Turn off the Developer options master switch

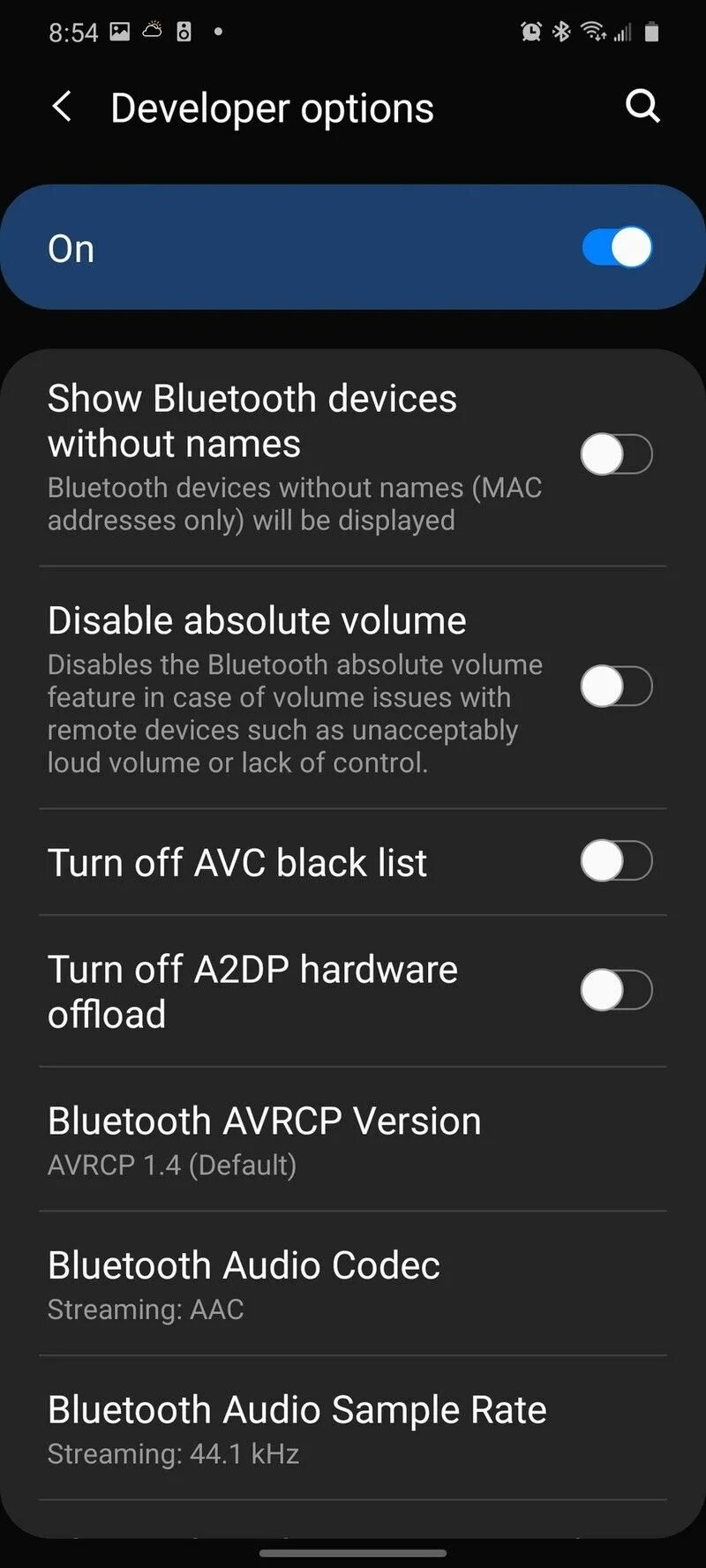[x=617, y=248]
